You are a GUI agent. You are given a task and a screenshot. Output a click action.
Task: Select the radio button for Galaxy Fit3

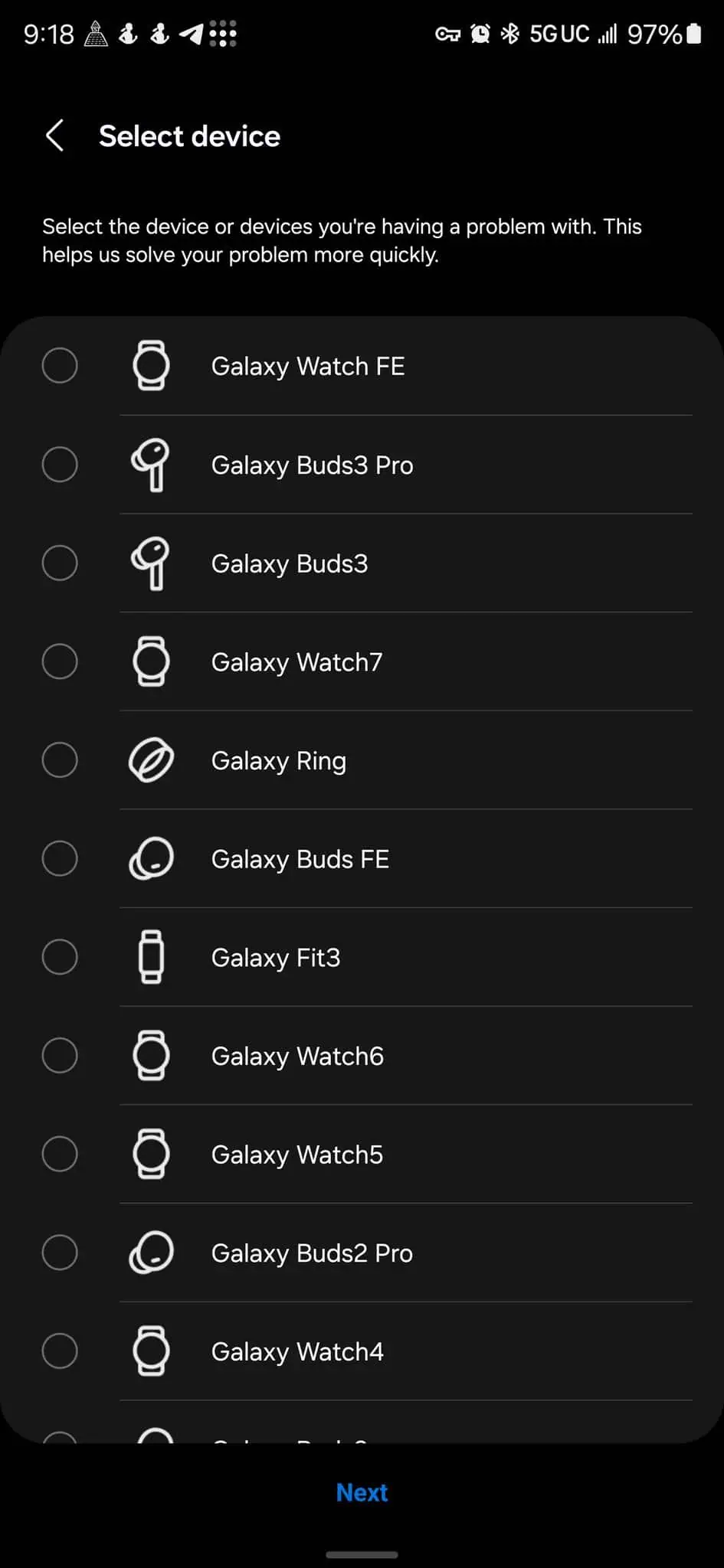pyautogui.click(x=60, y=957)
